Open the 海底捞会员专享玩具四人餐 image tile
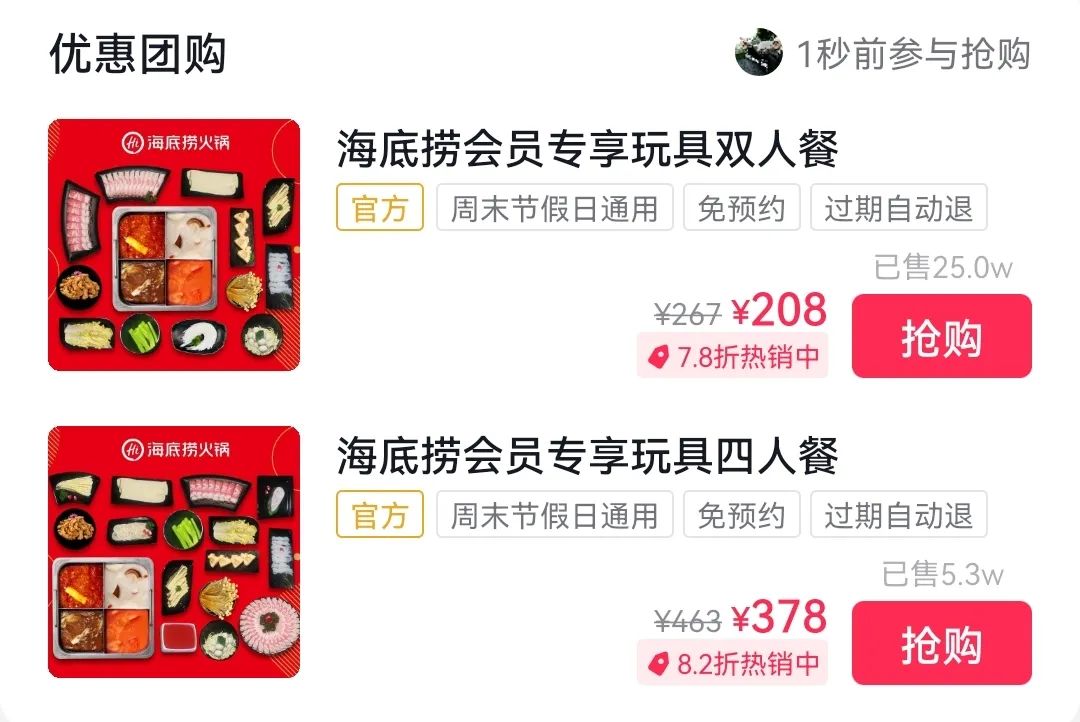 pyautogui.click(x=174, y=552)
